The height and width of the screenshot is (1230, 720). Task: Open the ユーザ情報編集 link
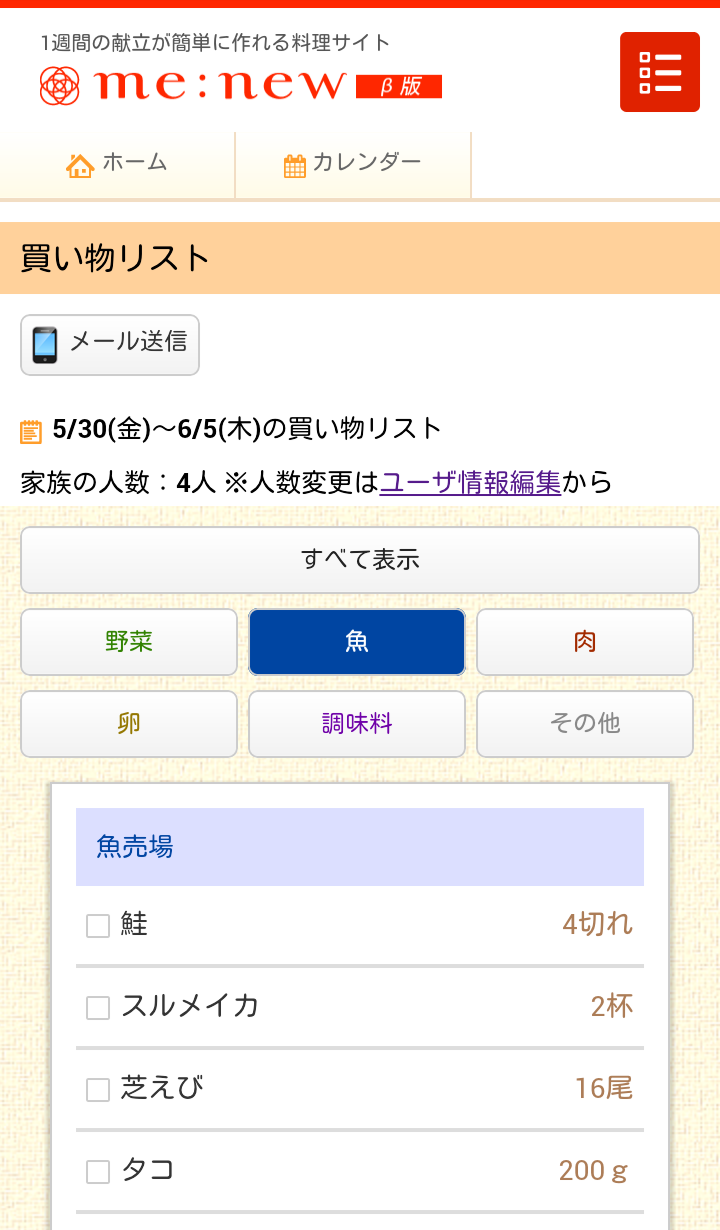[x=470, y=483]
